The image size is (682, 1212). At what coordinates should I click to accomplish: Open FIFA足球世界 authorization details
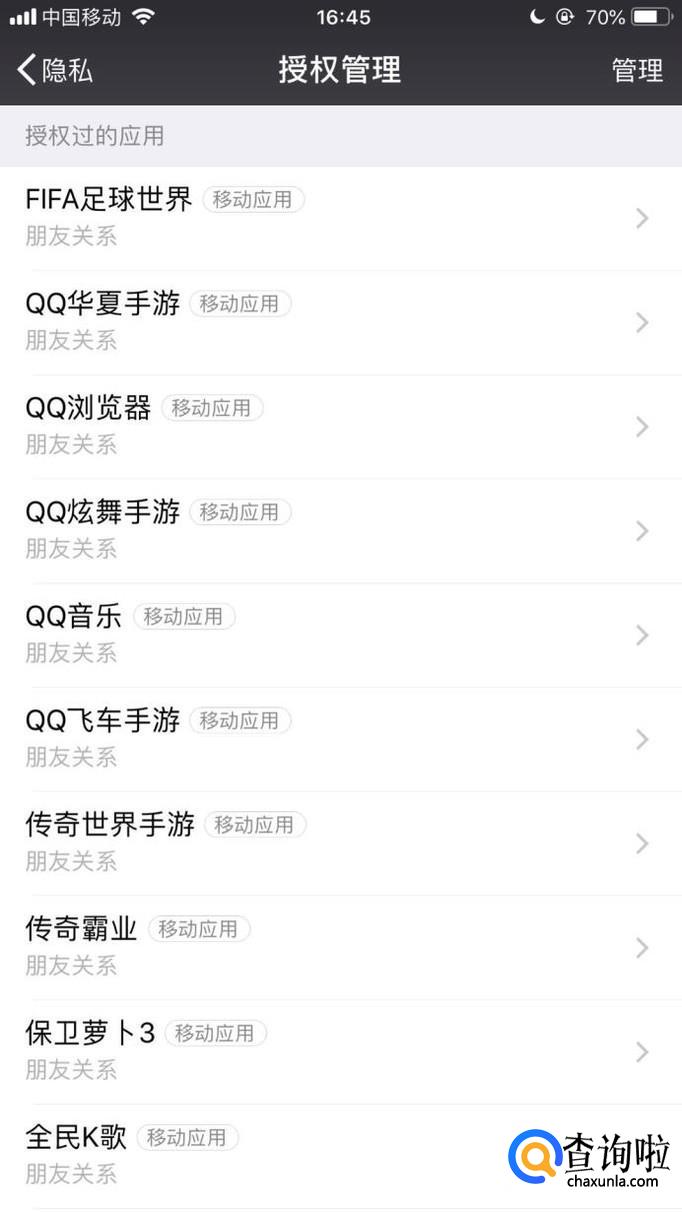click(340, 218)
